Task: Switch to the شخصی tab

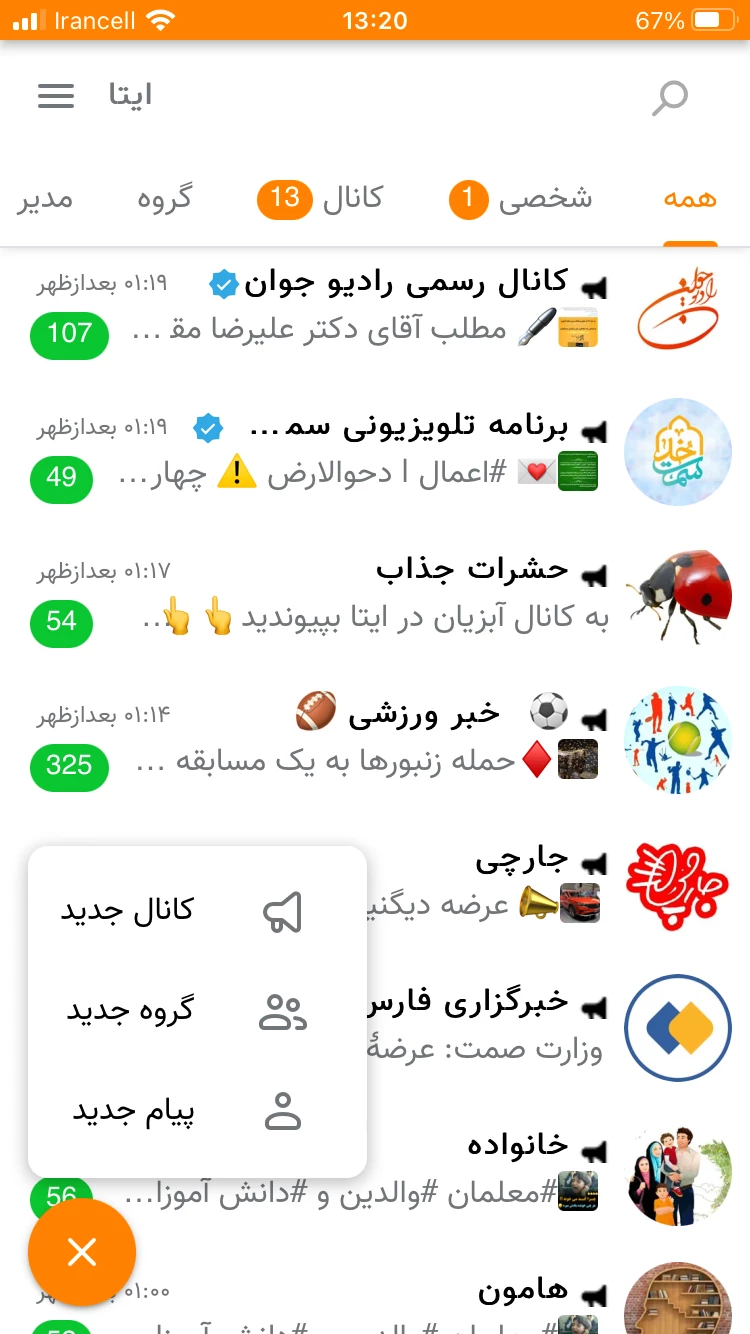Action: 520,199
